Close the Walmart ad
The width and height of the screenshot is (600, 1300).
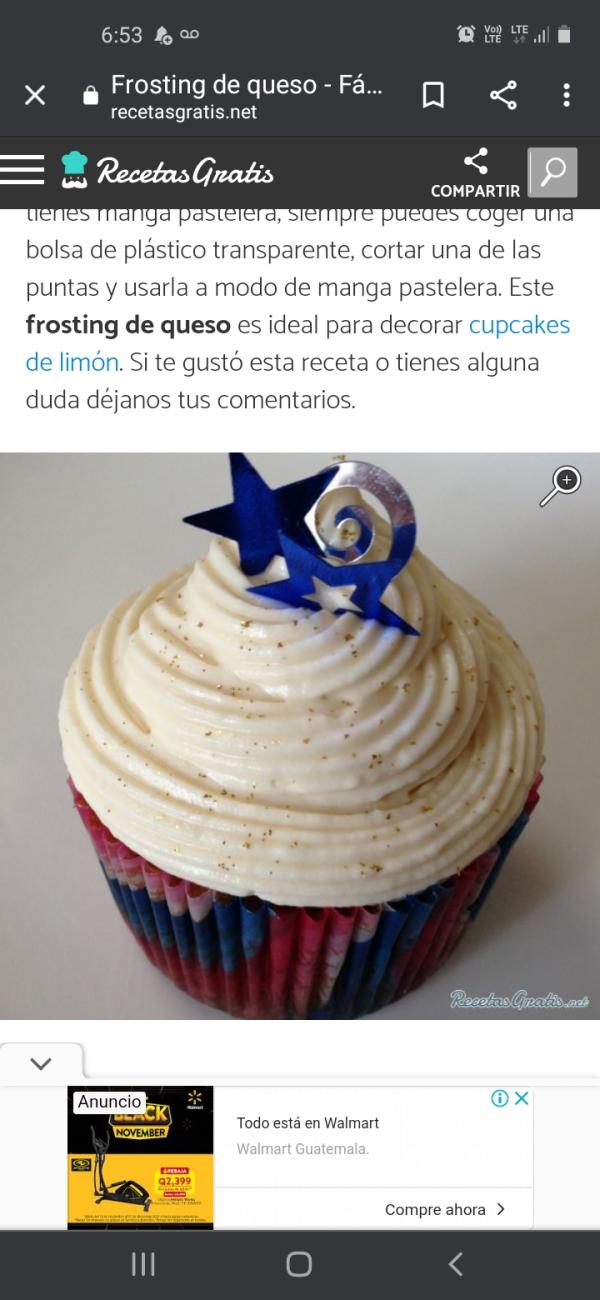tap(521, 1098)
